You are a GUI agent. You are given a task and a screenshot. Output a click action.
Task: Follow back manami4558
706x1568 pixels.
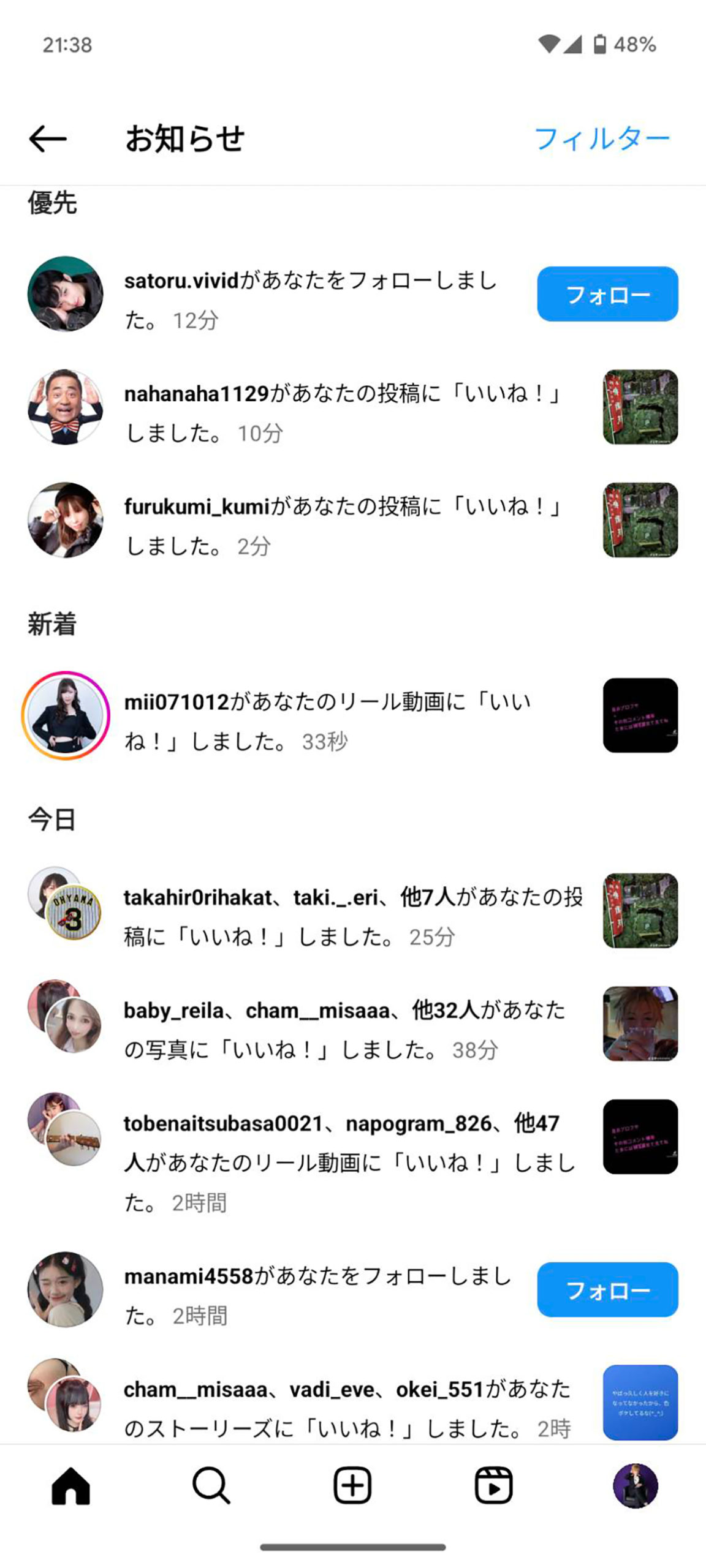tap(607, 1289)
